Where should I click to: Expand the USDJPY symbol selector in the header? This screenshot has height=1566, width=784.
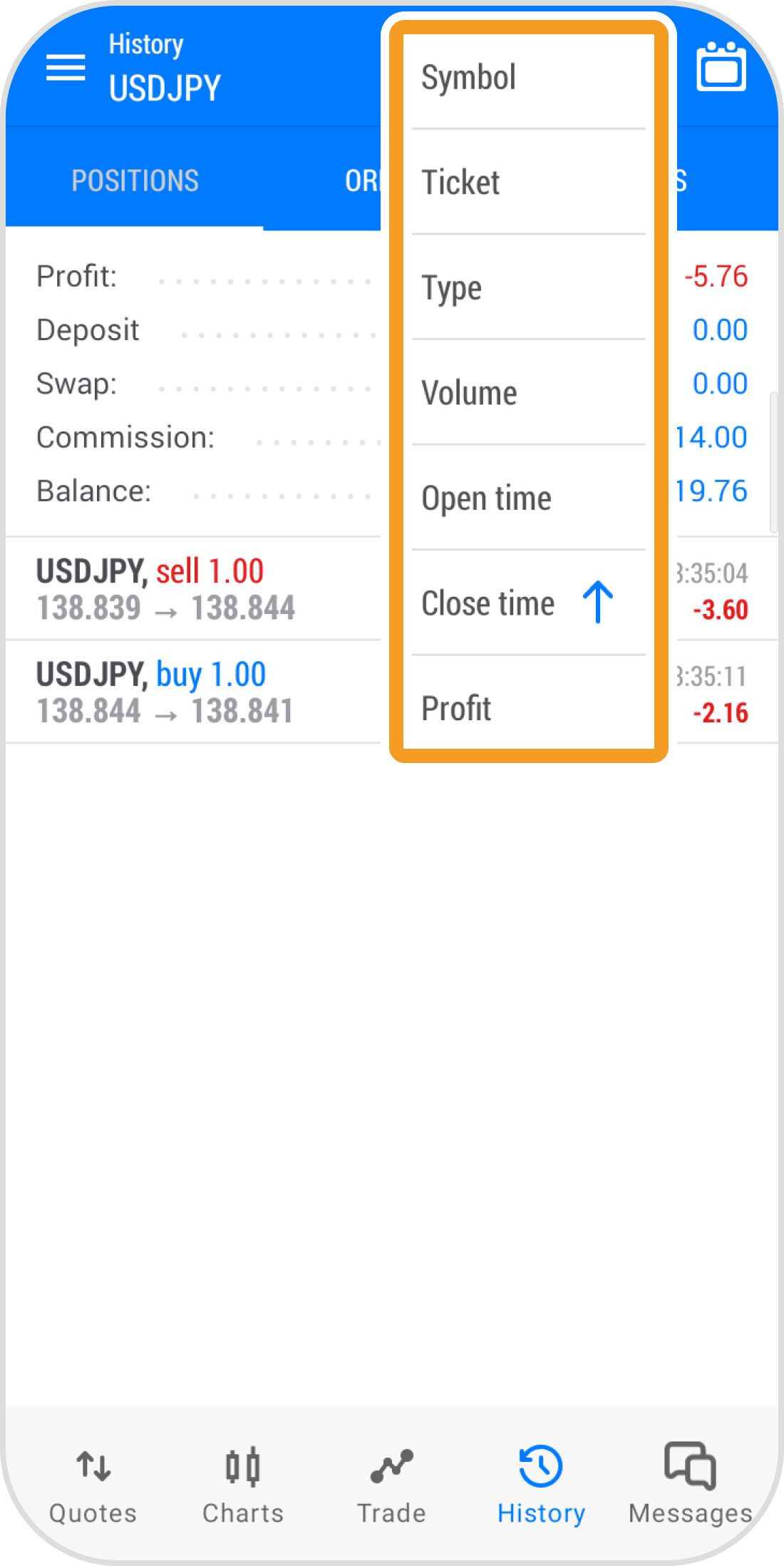pos(165,87)
